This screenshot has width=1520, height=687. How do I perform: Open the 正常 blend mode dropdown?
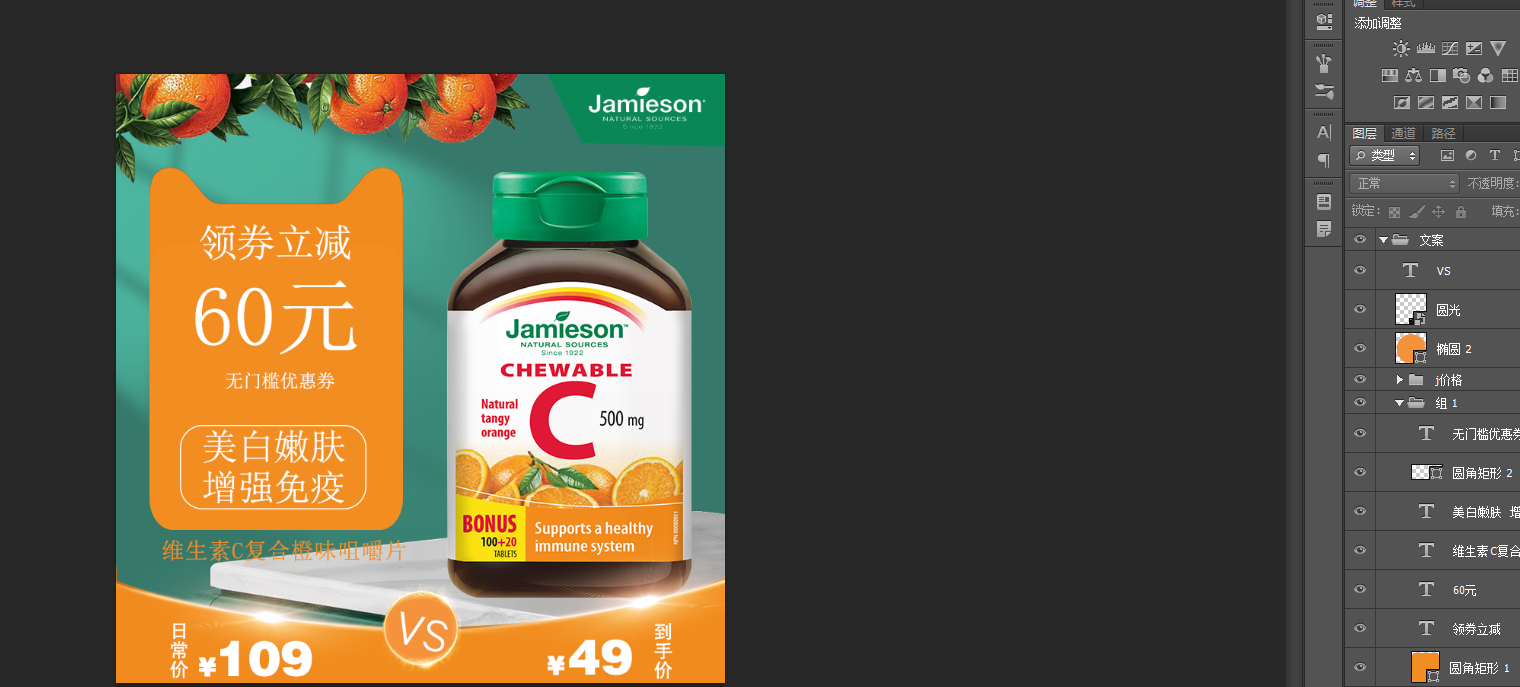1404,184
